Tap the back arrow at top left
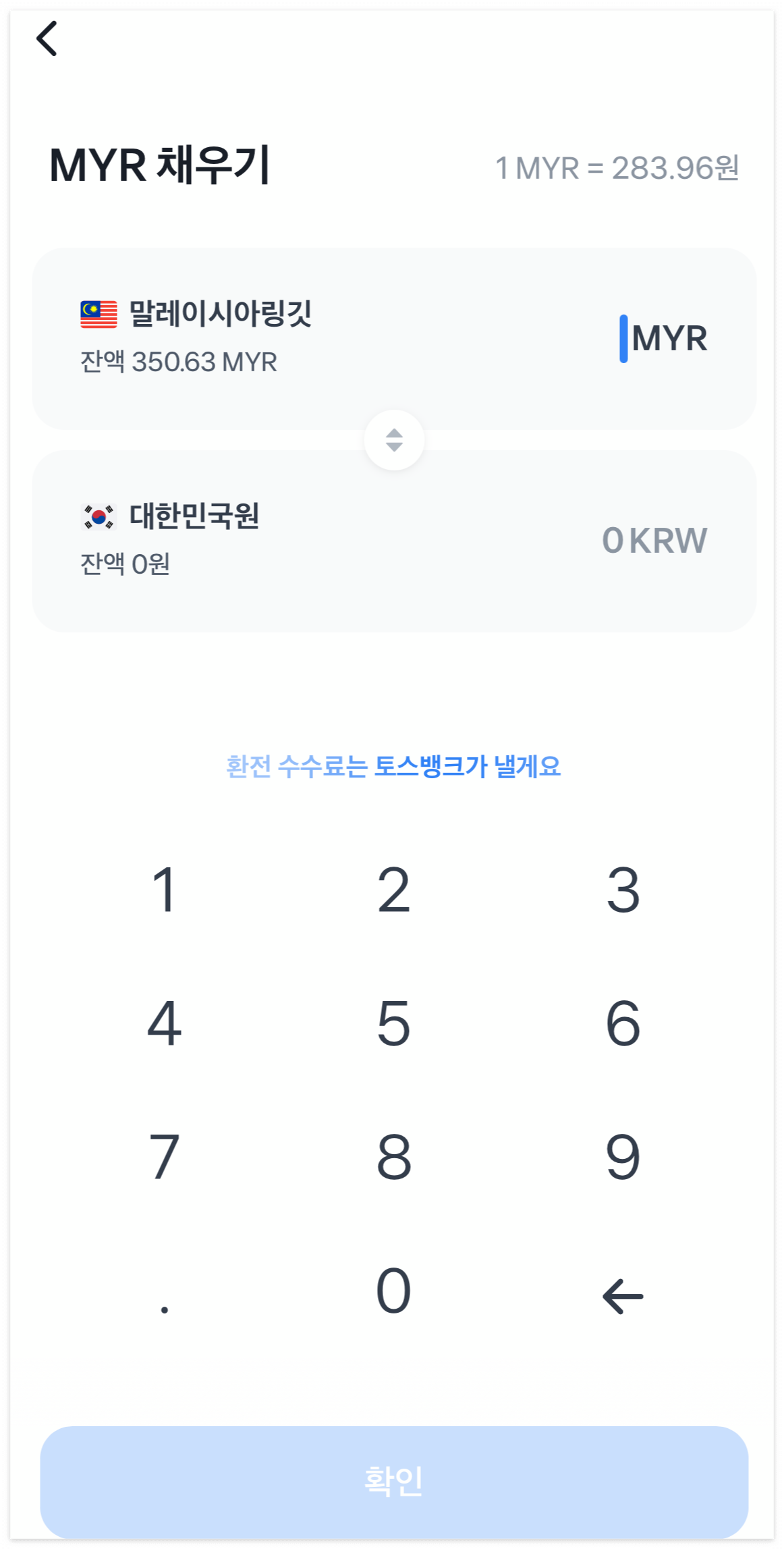Screen dimensions: 784x1549 point(47,39)
